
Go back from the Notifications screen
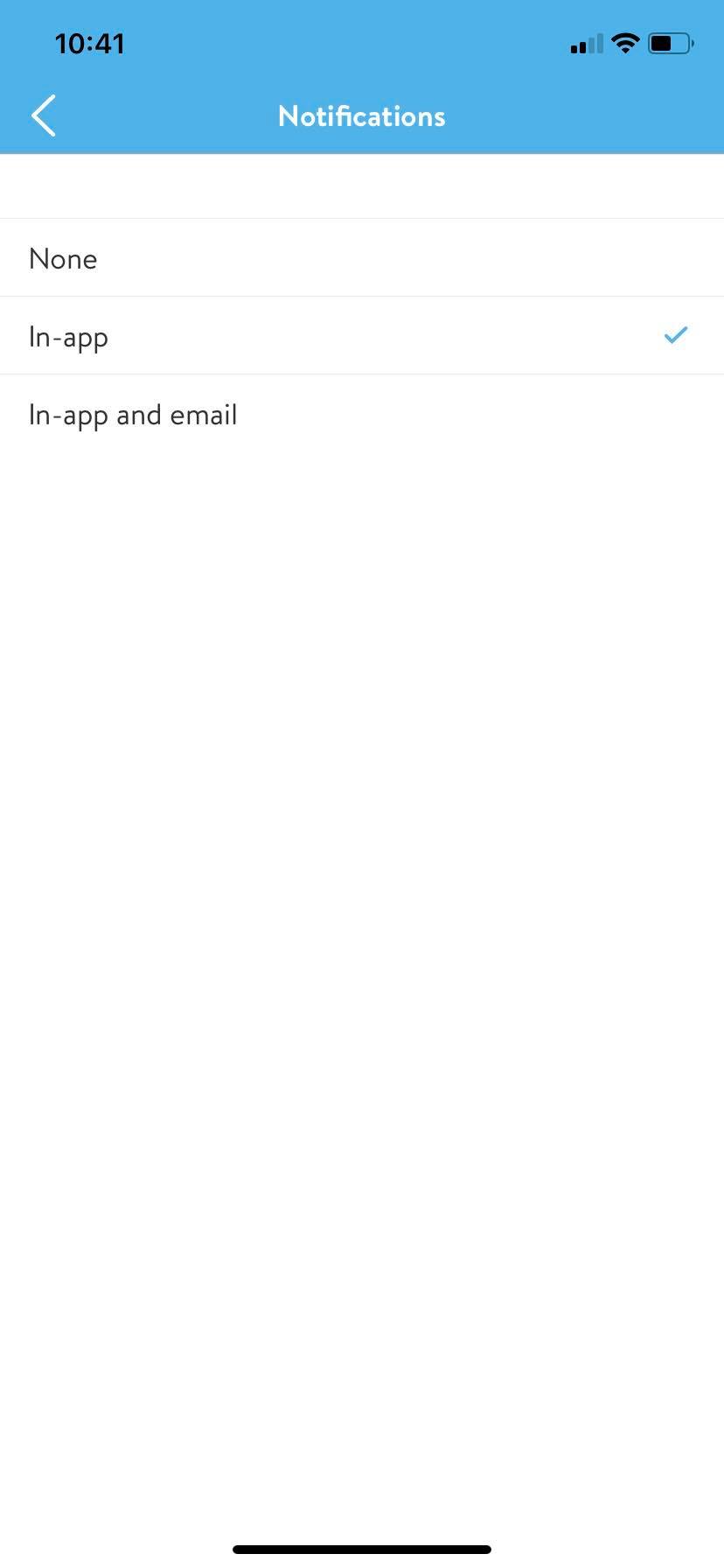click(44, 115)
